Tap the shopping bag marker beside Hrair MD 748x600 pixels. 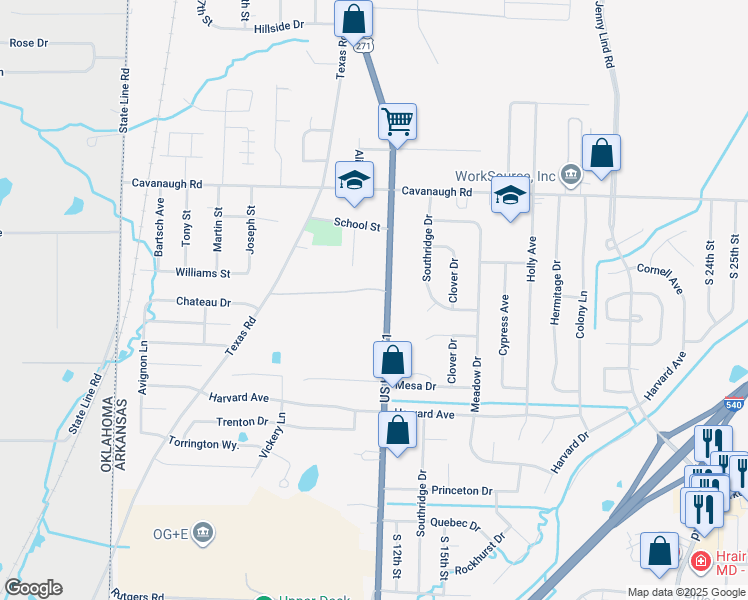[659, 552]
